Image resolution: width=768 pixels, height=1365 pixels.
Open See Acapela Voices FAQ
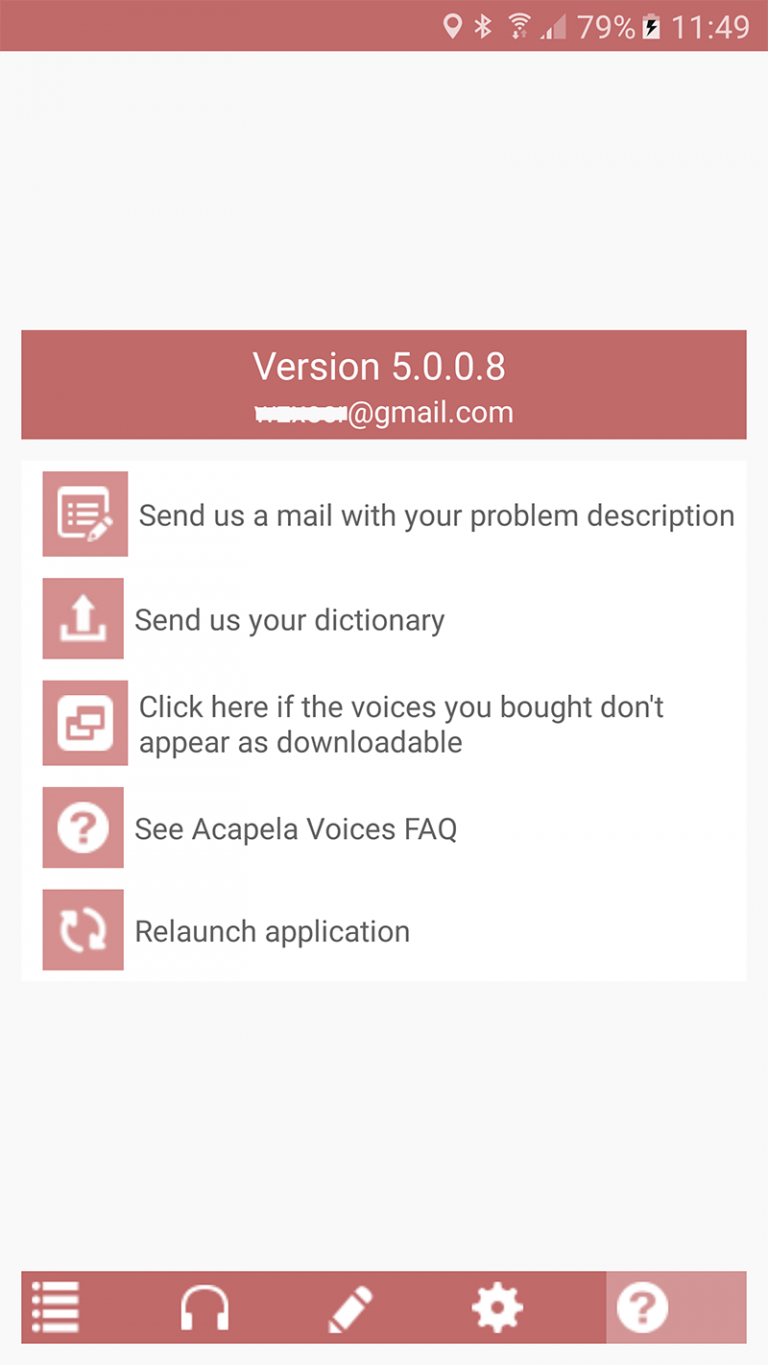(x=295, y=829)
